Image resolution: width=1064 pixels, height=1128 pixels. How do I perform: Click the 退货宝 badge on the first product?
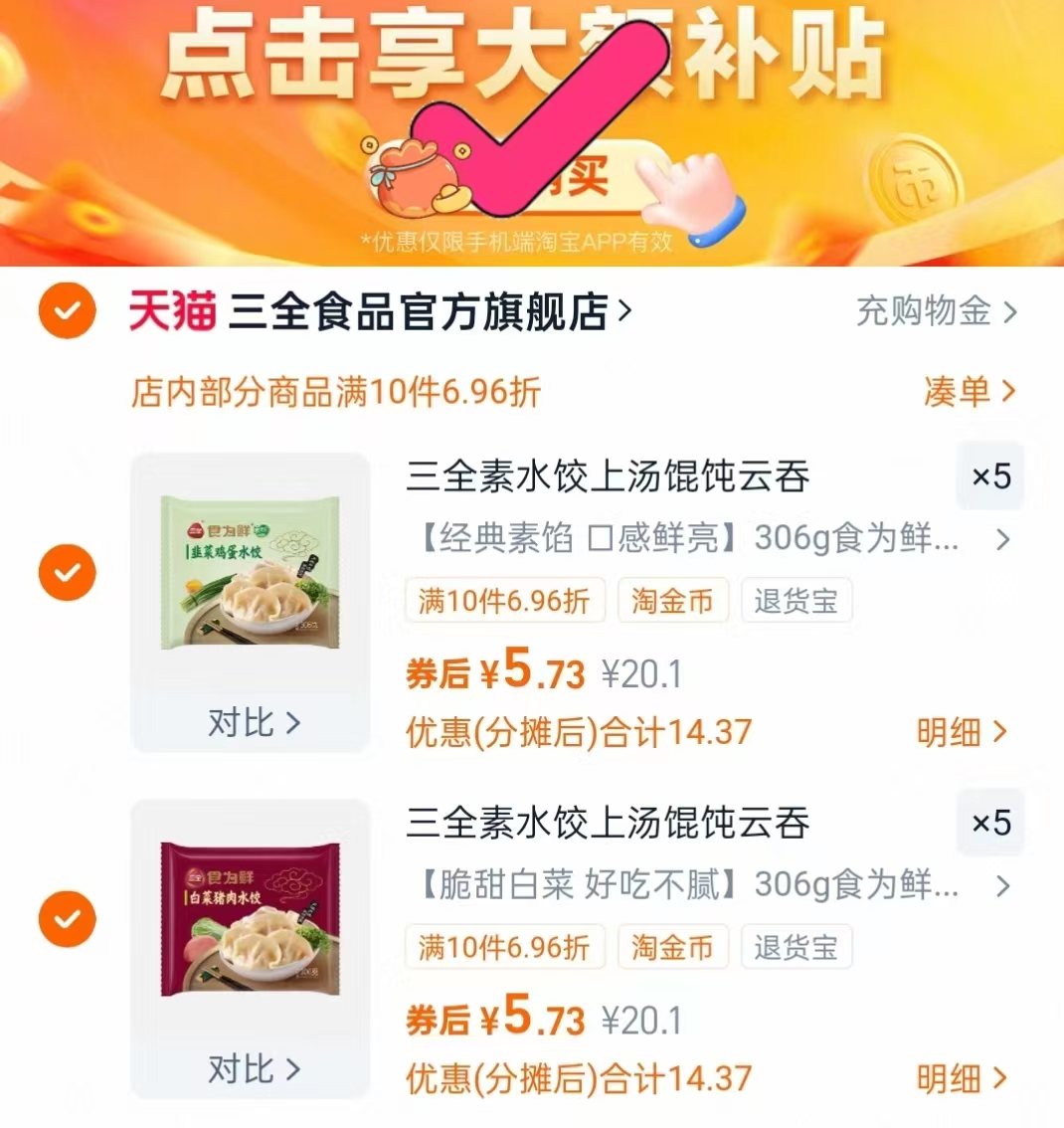(796, 601)
